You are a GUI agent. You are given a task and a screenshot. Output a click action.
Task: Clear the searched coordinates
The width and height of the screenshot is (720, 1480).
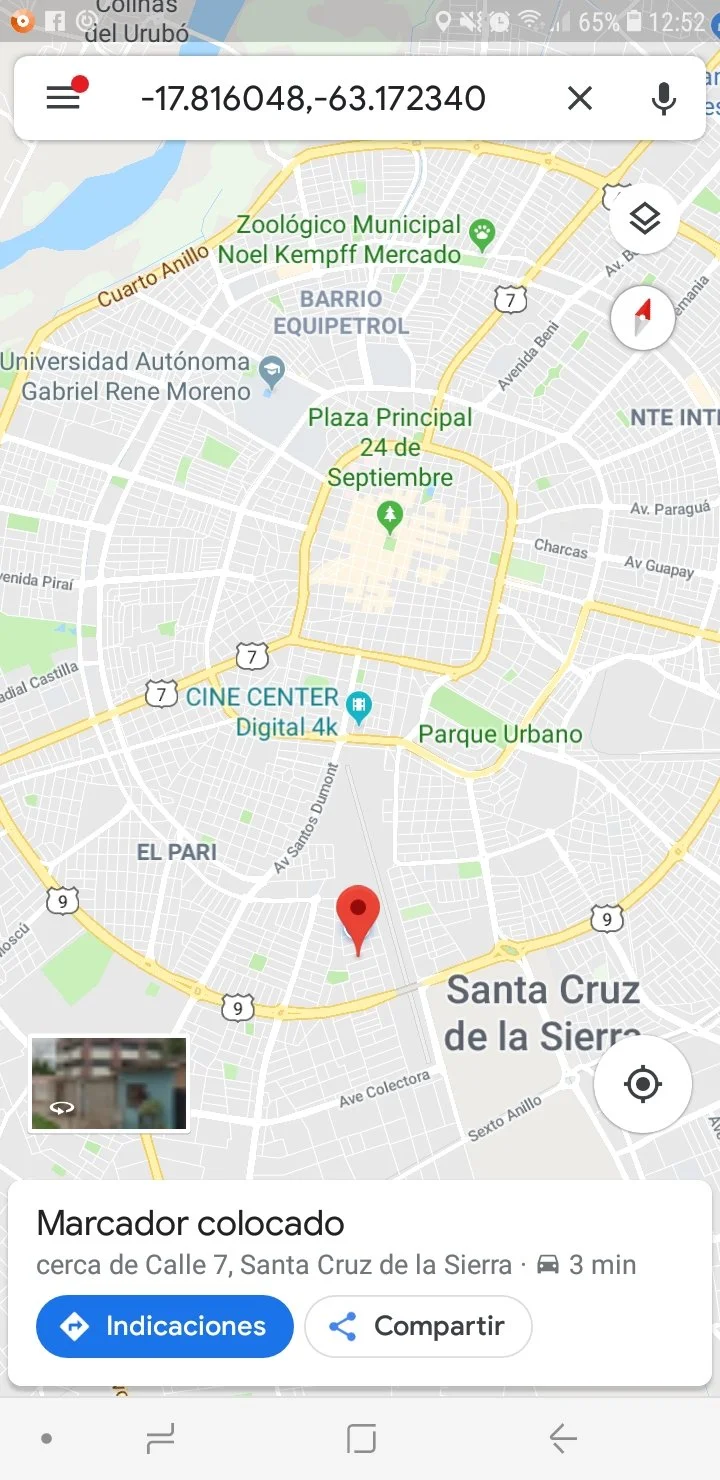pos(580,98)
